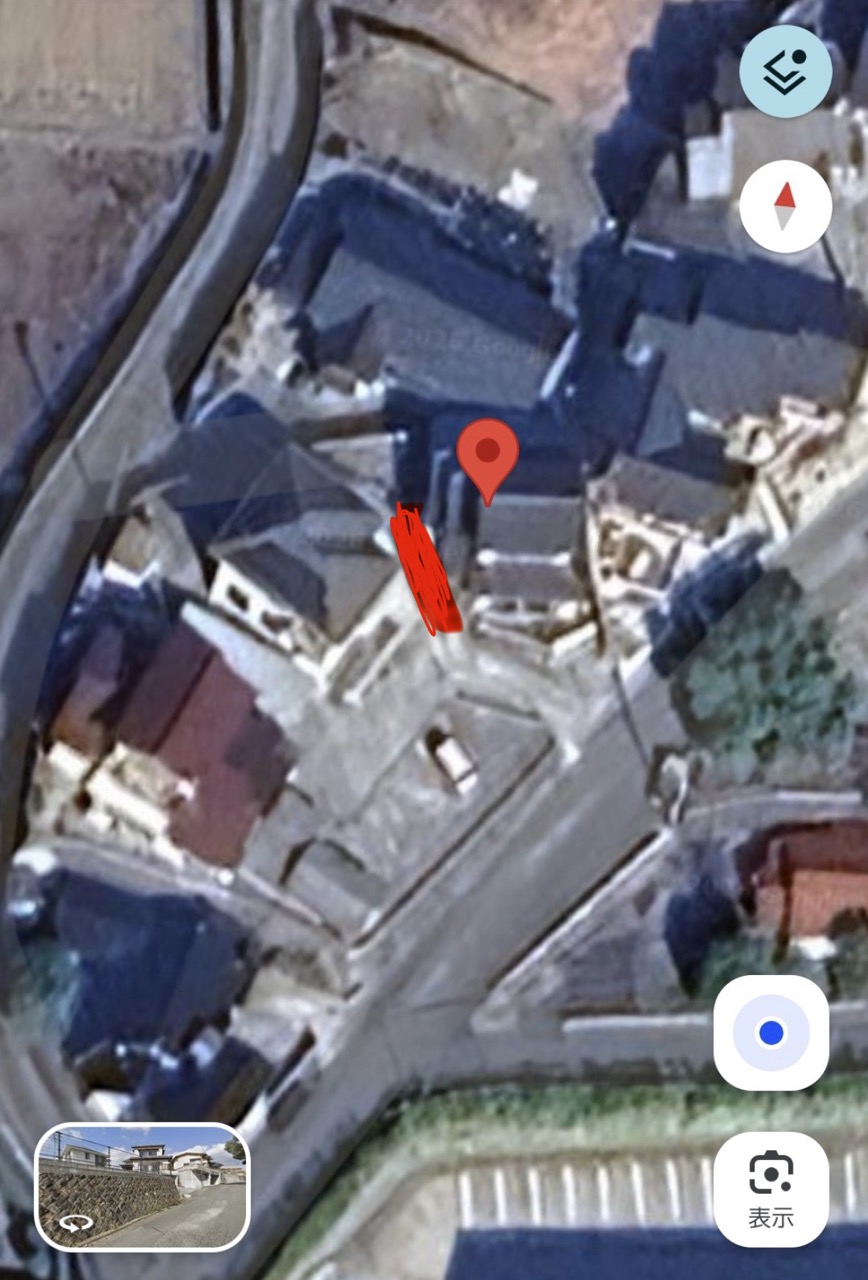Open the camera lens 表示 button

770,1188
